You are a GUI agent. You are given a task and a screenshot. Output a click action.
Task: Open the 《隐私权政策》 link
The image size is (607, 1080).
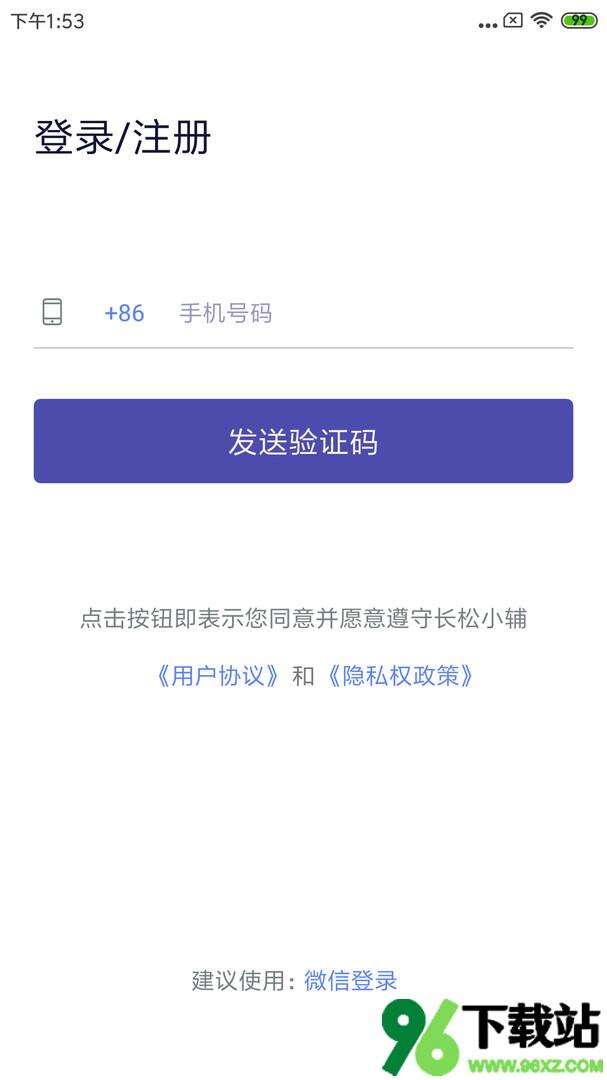point(400,676)
